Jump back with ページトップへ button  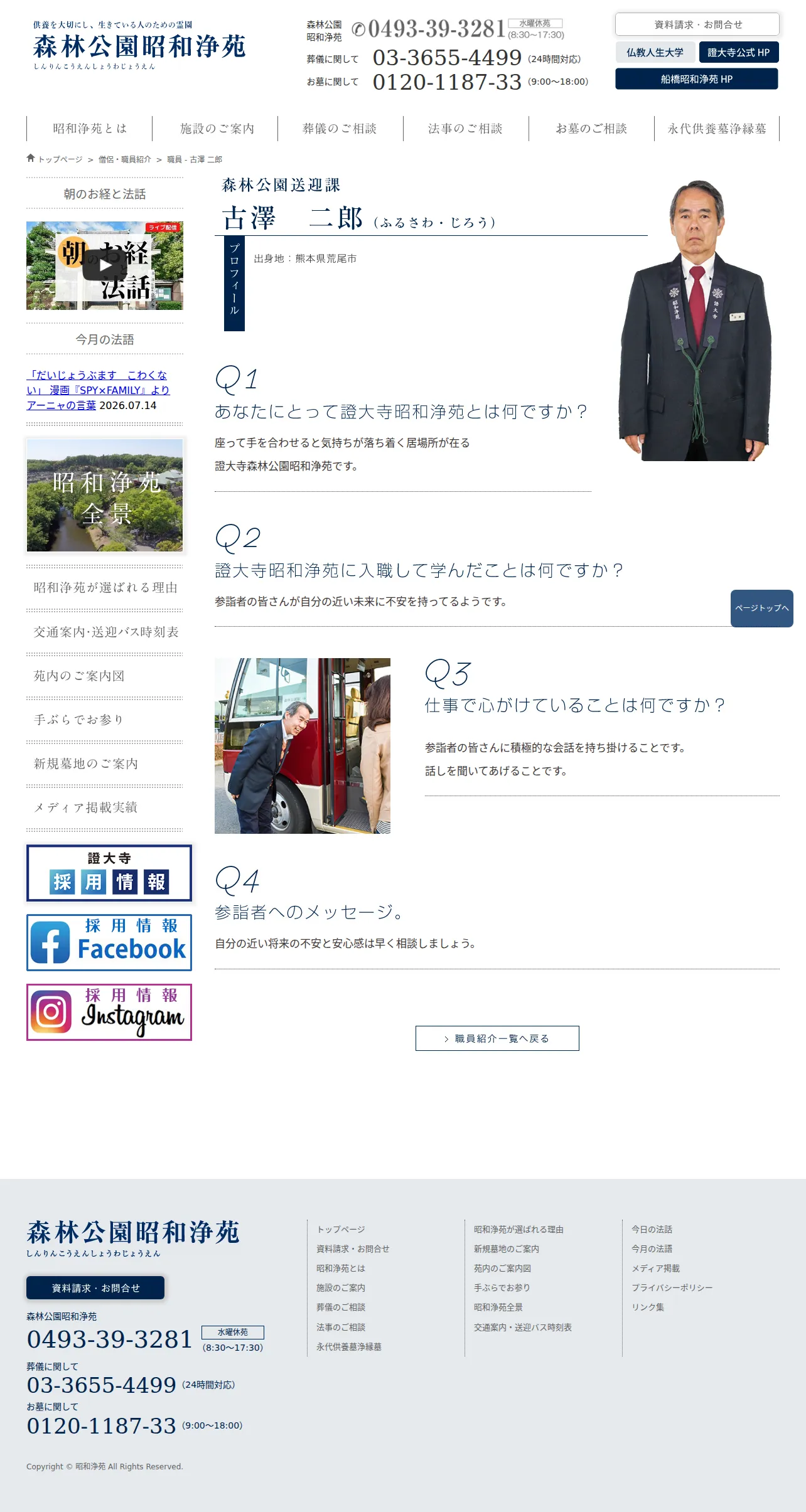click(761, 608)
